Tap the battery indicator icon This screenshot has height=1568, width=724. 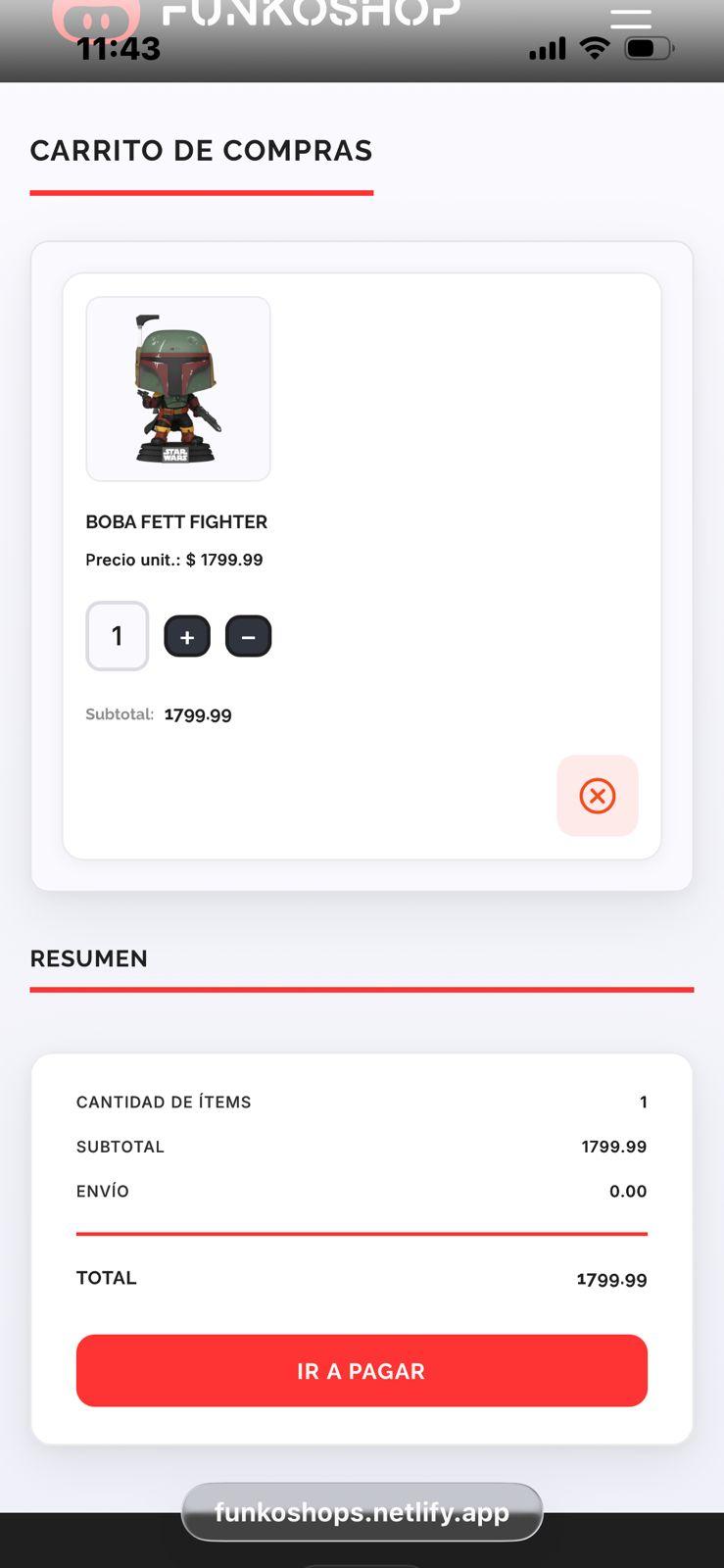pos(651,47)
